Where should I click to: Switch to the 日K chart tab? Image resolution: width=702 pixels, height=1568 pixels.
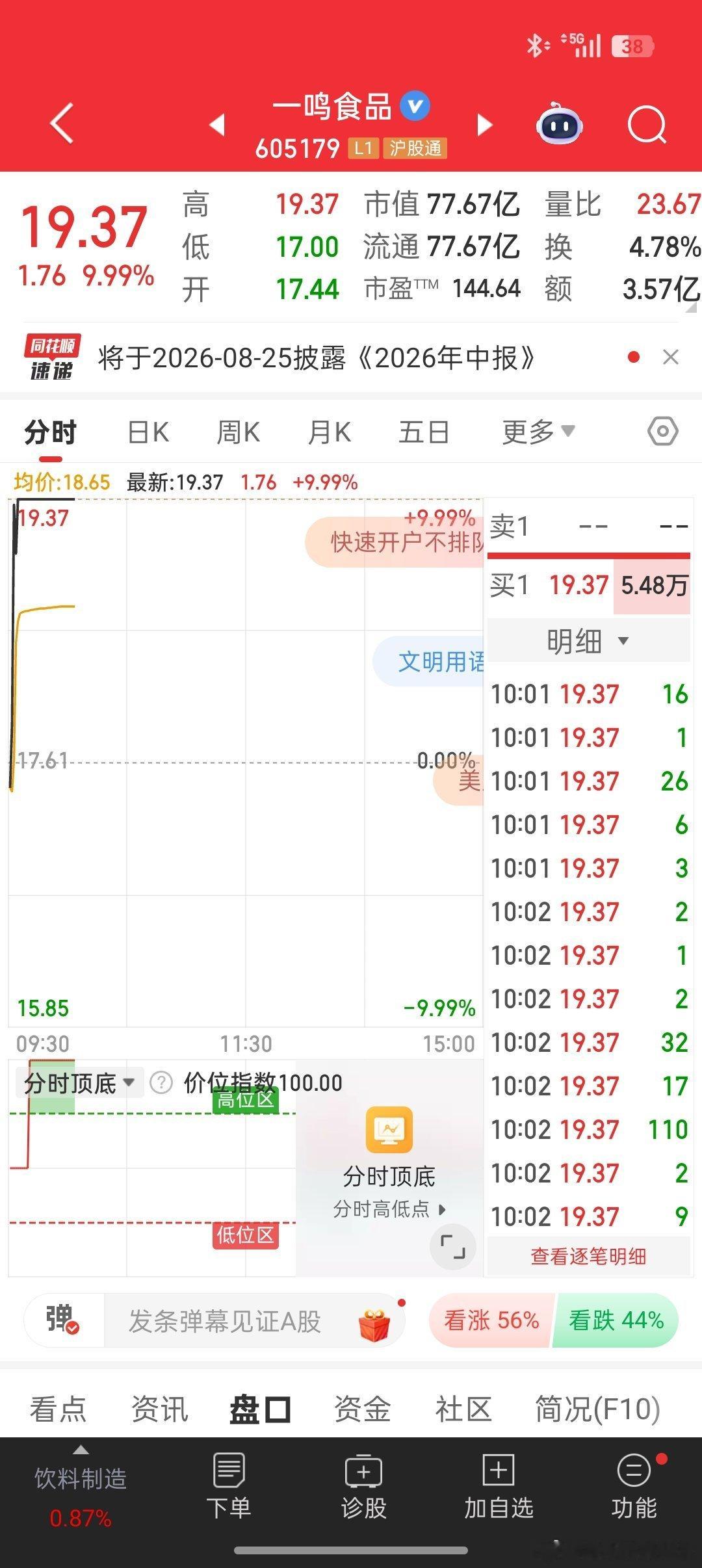click(x=148, y=432)
